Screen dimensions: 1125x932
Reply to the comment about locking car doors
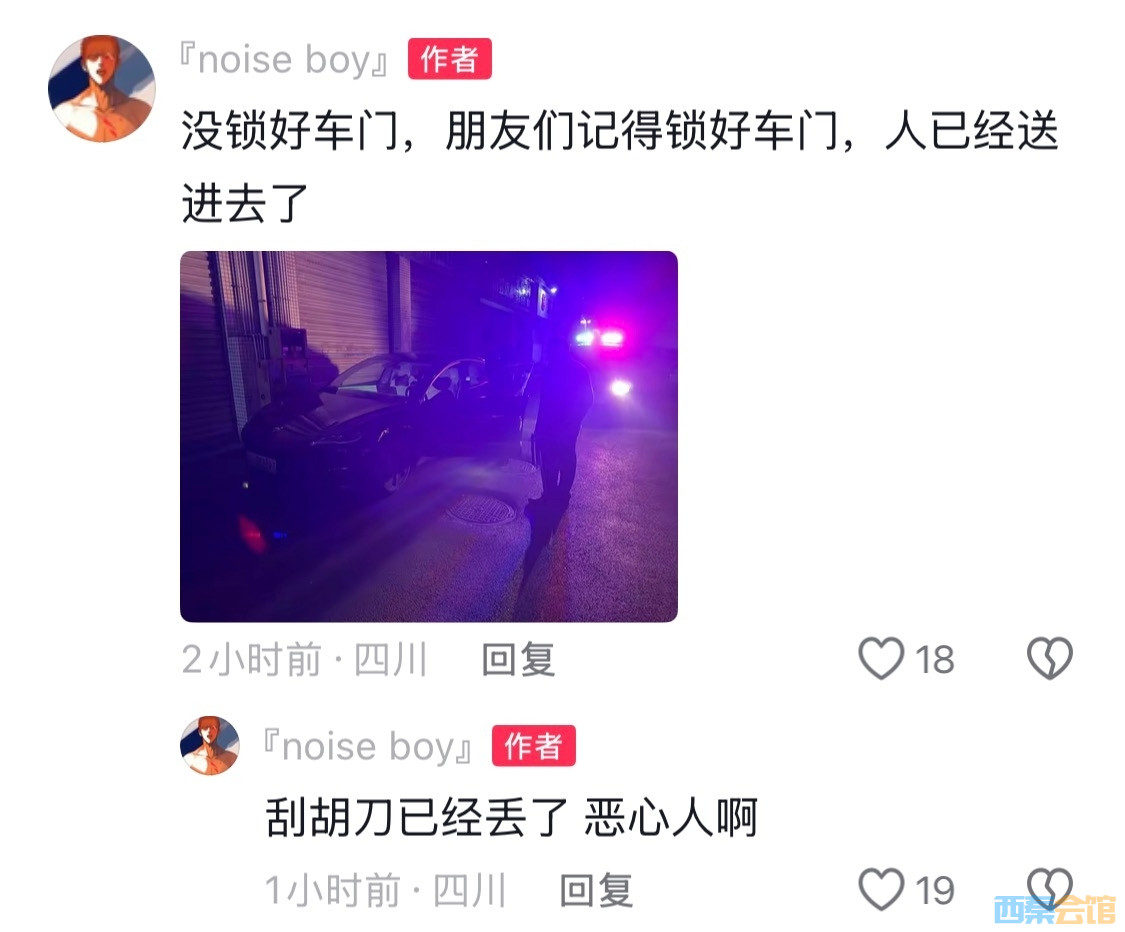click(517, 660)
